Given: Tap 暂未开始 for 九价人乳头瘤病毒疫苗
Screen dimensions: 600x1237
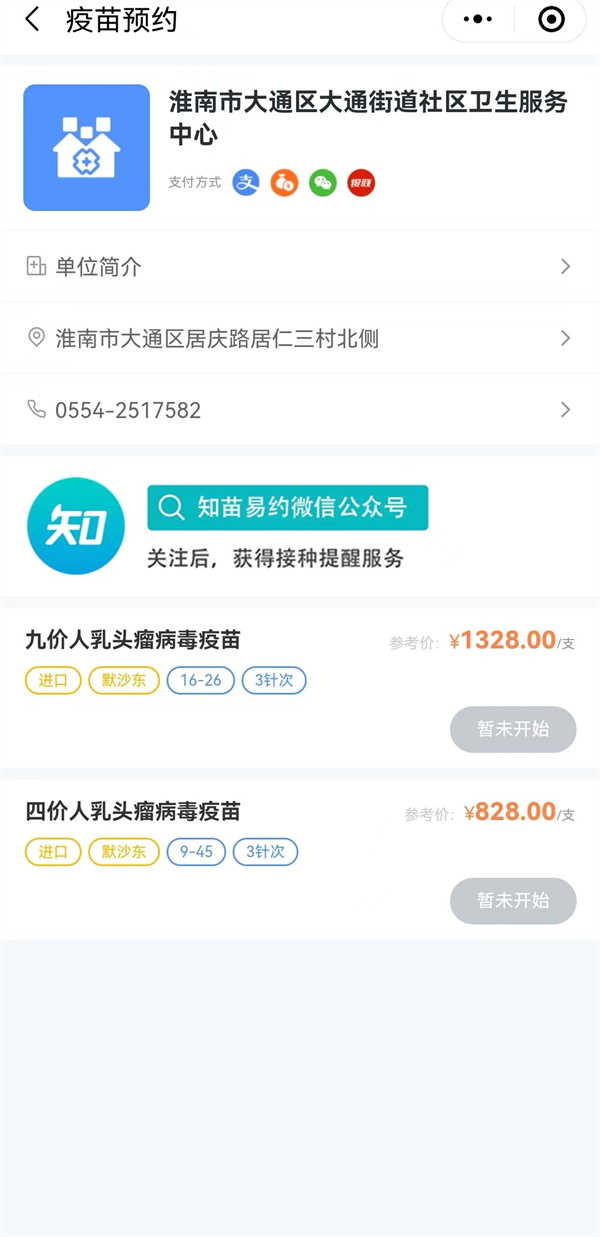Looking at the screenshot, I should tap(513, 729).
